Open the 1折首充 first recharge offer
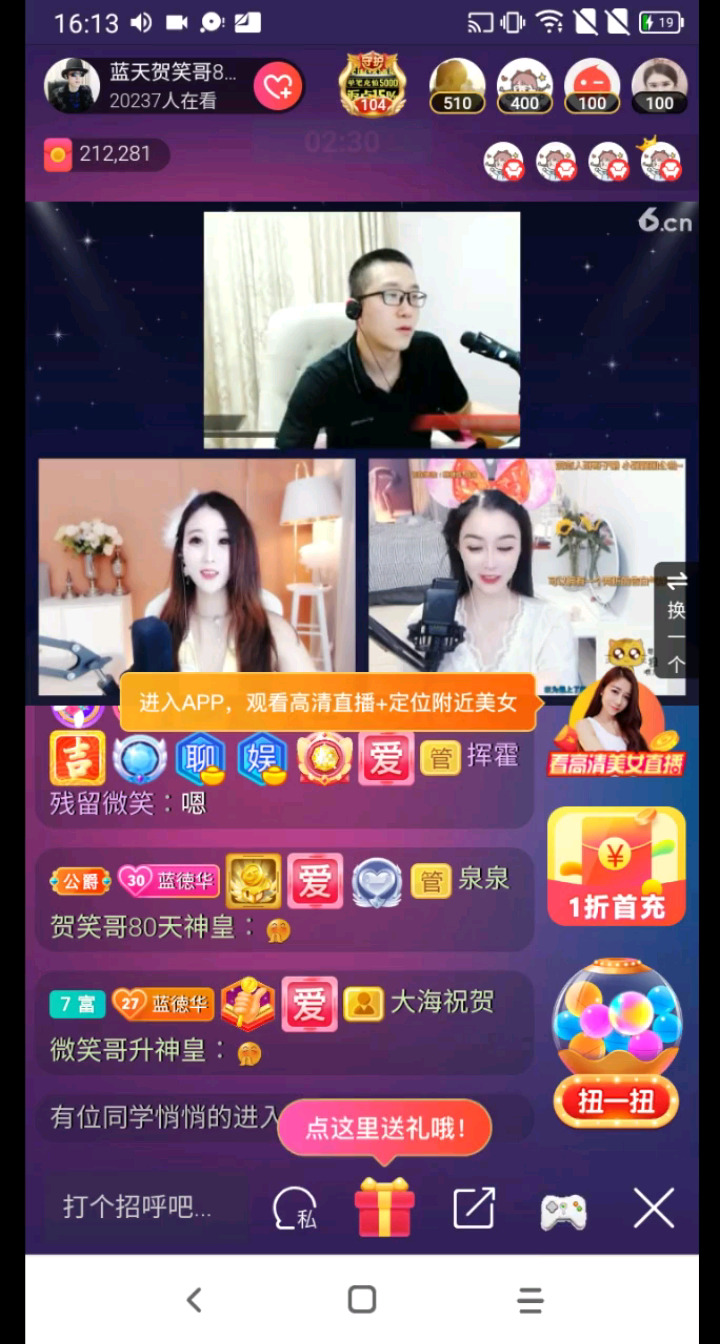 [x=614, y=866]
